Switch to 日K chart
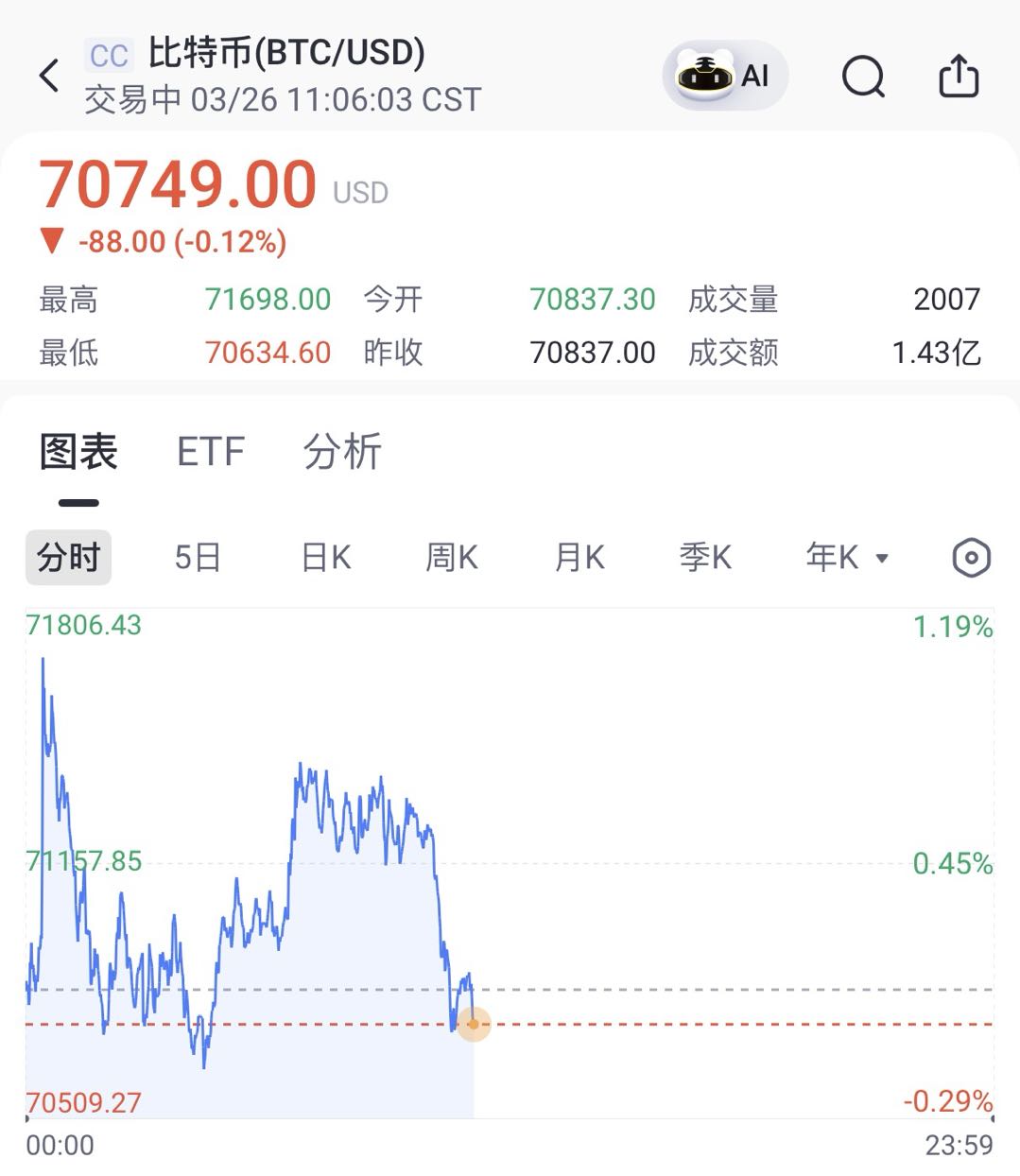This screenshot has width=1020, height=1176. 326,558
